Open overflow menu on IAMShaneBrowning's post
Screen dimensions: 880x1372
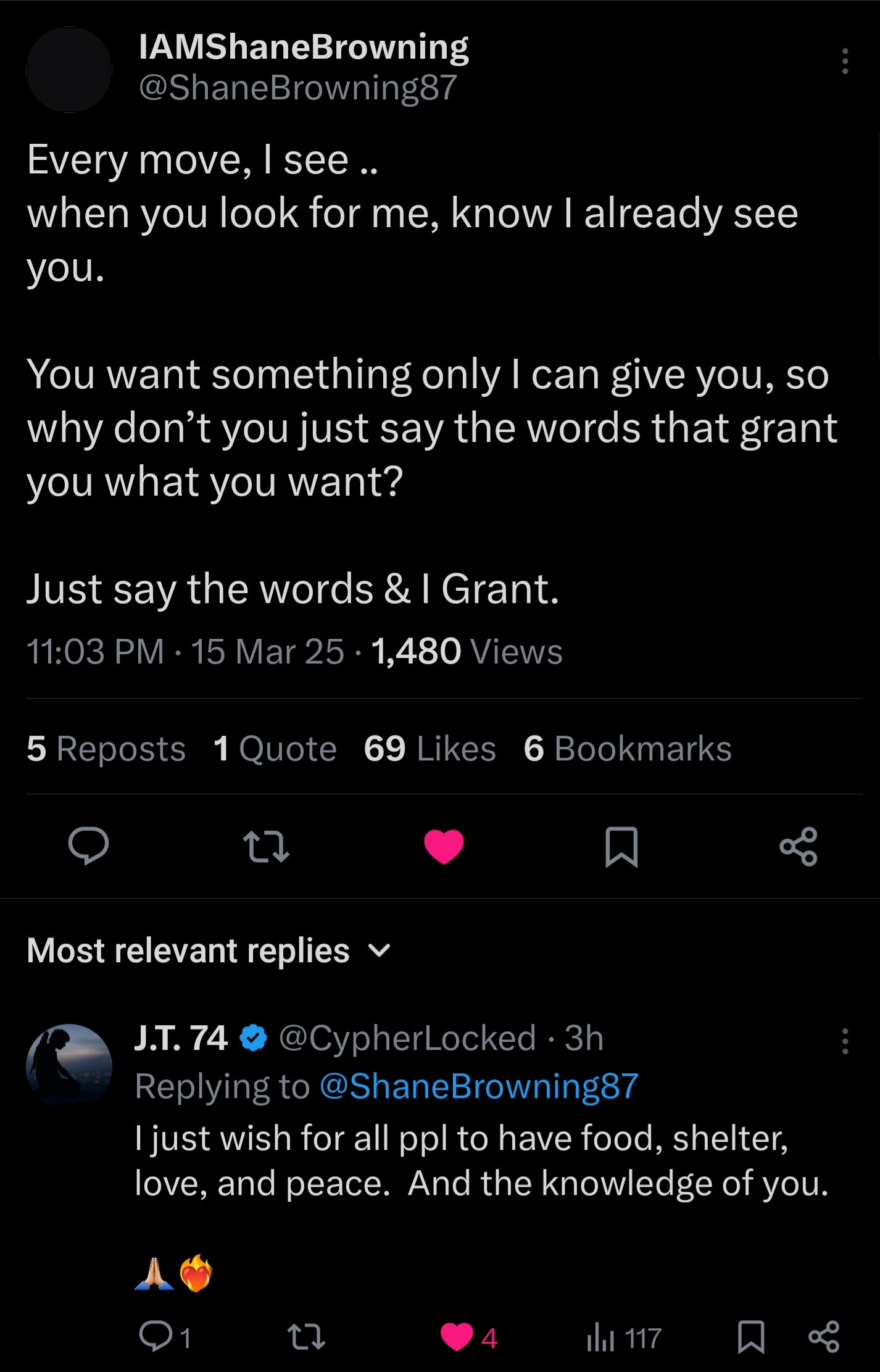tap(845, 62)
